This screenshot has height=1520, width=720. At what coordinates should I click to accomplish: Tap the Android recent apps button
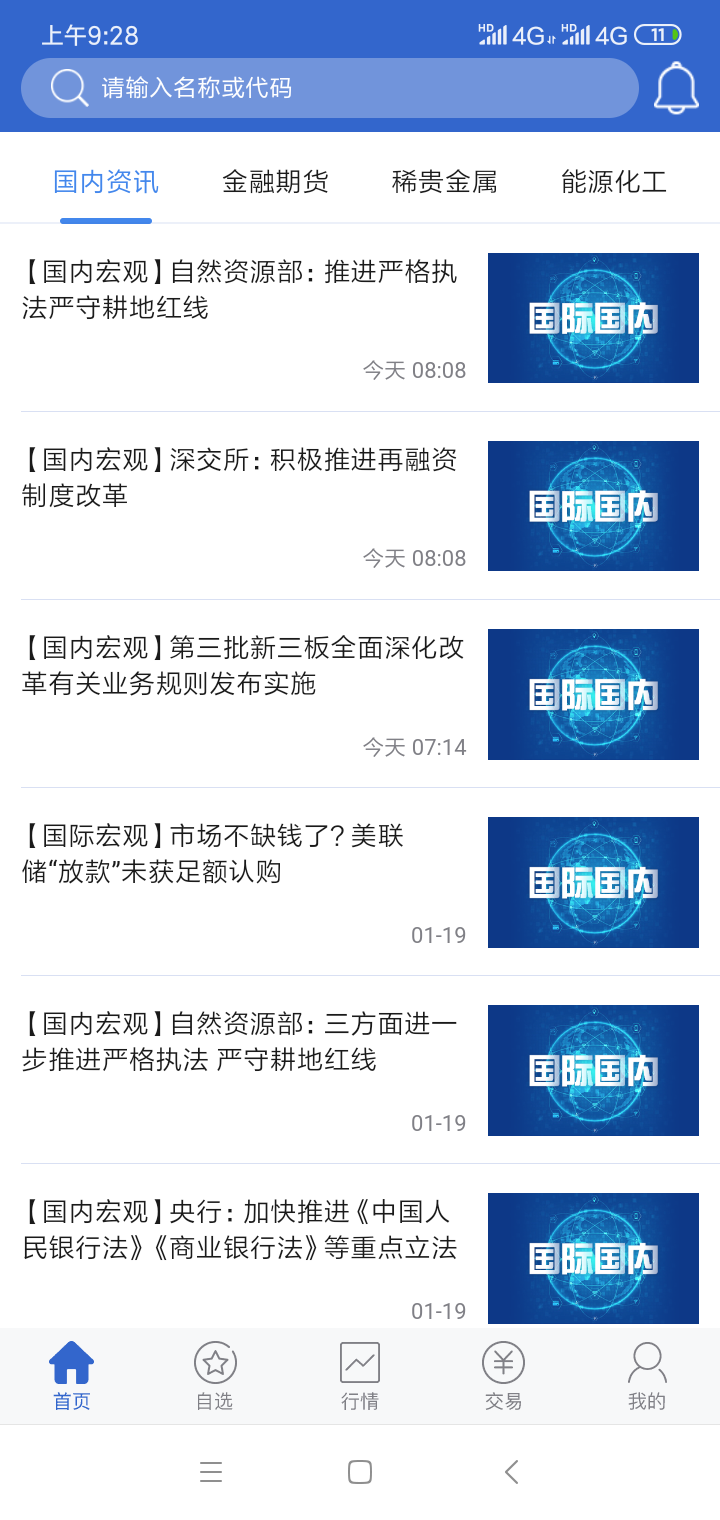coord(211,1471)
